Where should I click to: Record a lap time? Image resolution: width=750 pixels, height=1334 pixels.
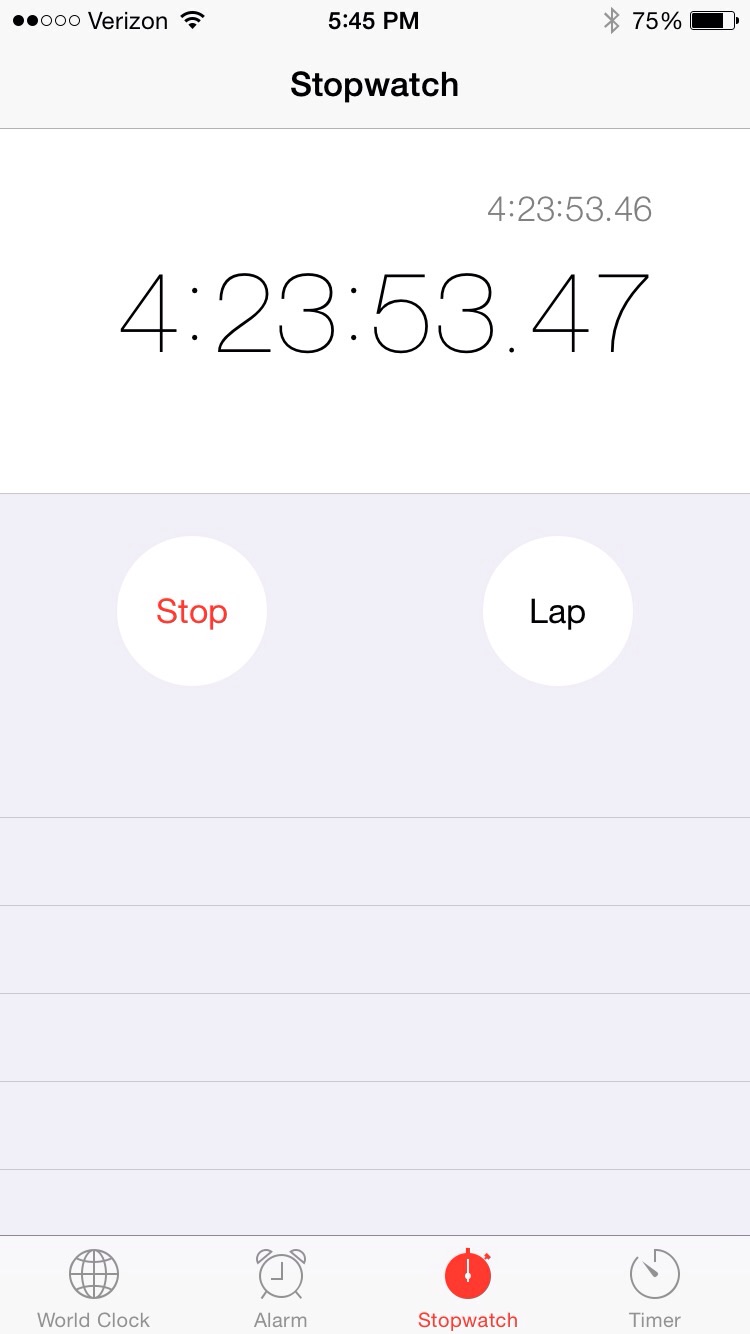click(557, 611)
